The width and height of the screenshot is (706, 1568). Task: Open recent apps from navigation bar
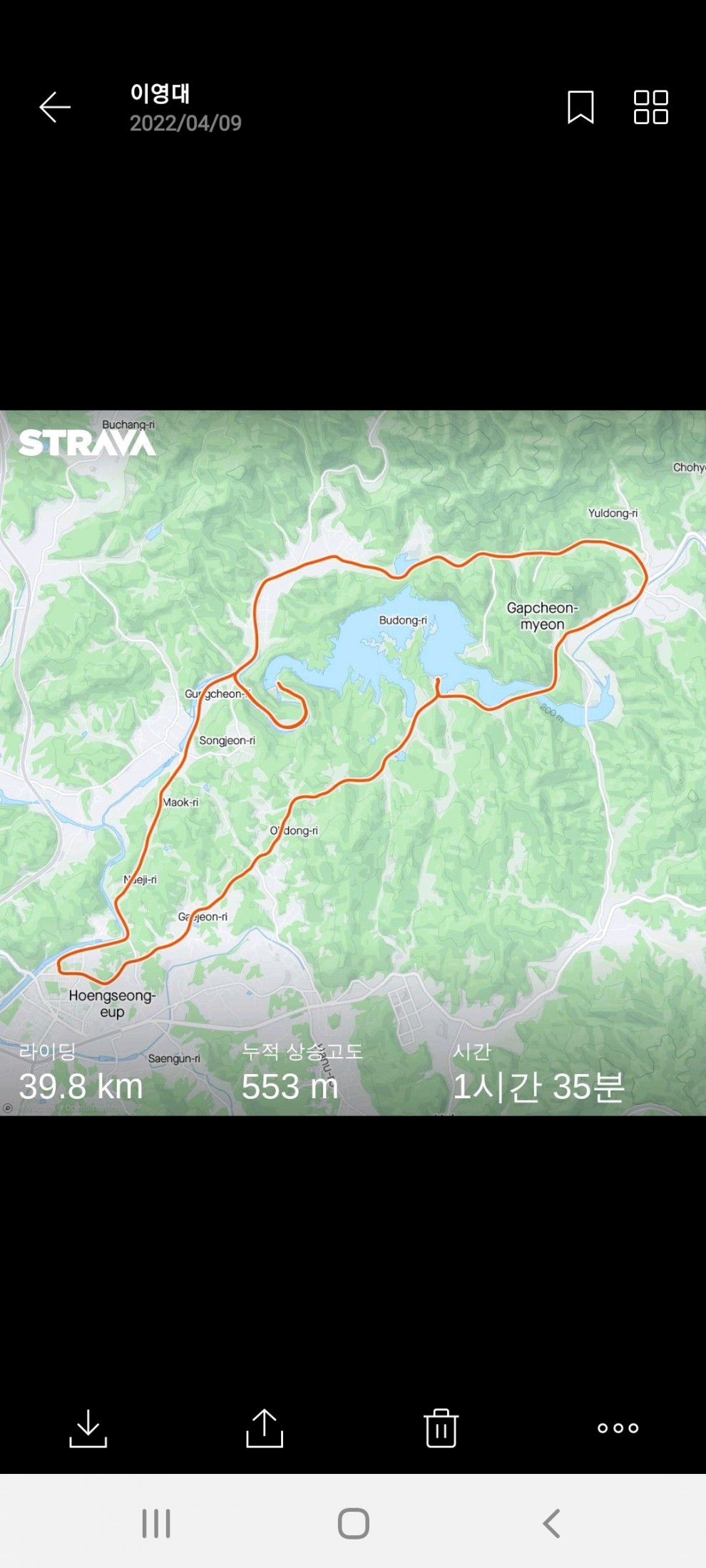coord(156,1524)
